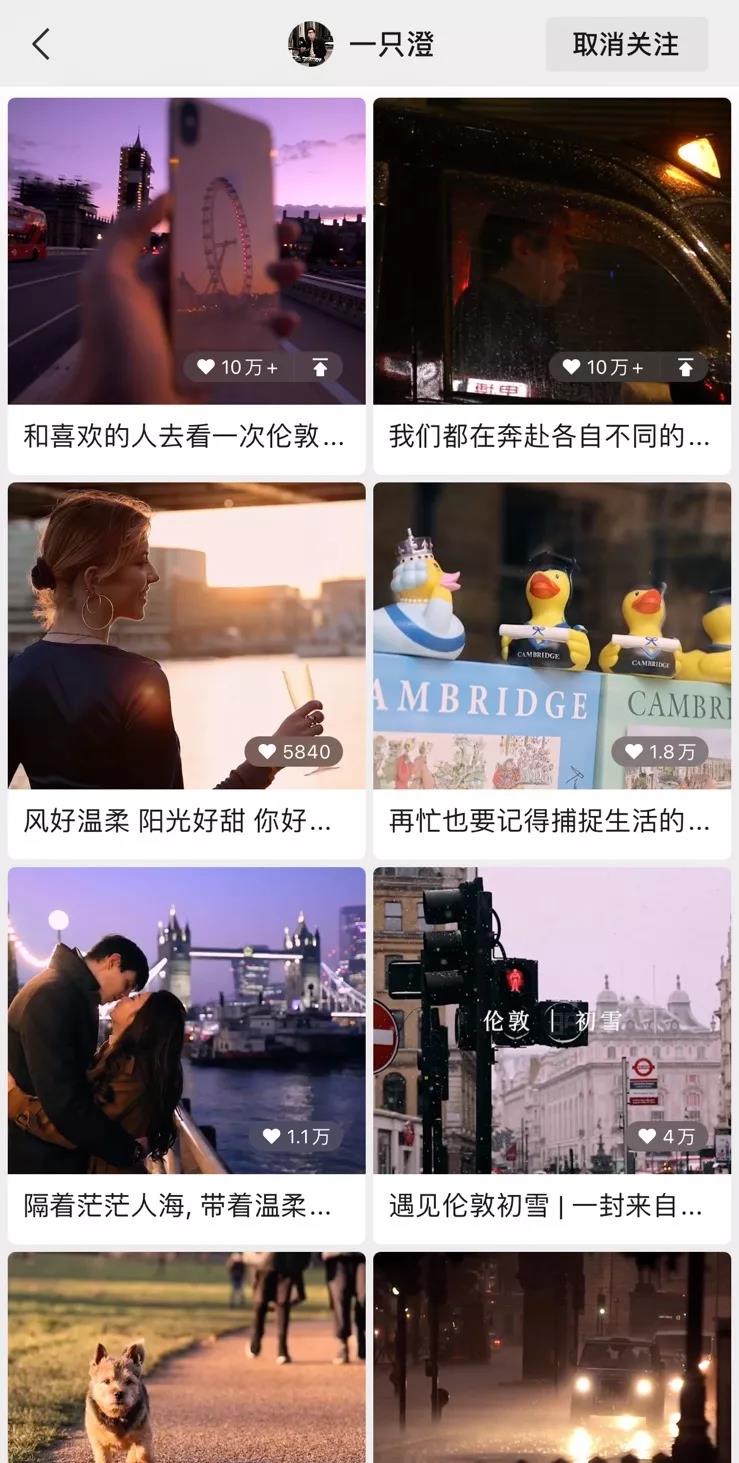739x1463 pixels.
Task: Click the pinned-to-top icon on the first video
Action: click(319, 367)
